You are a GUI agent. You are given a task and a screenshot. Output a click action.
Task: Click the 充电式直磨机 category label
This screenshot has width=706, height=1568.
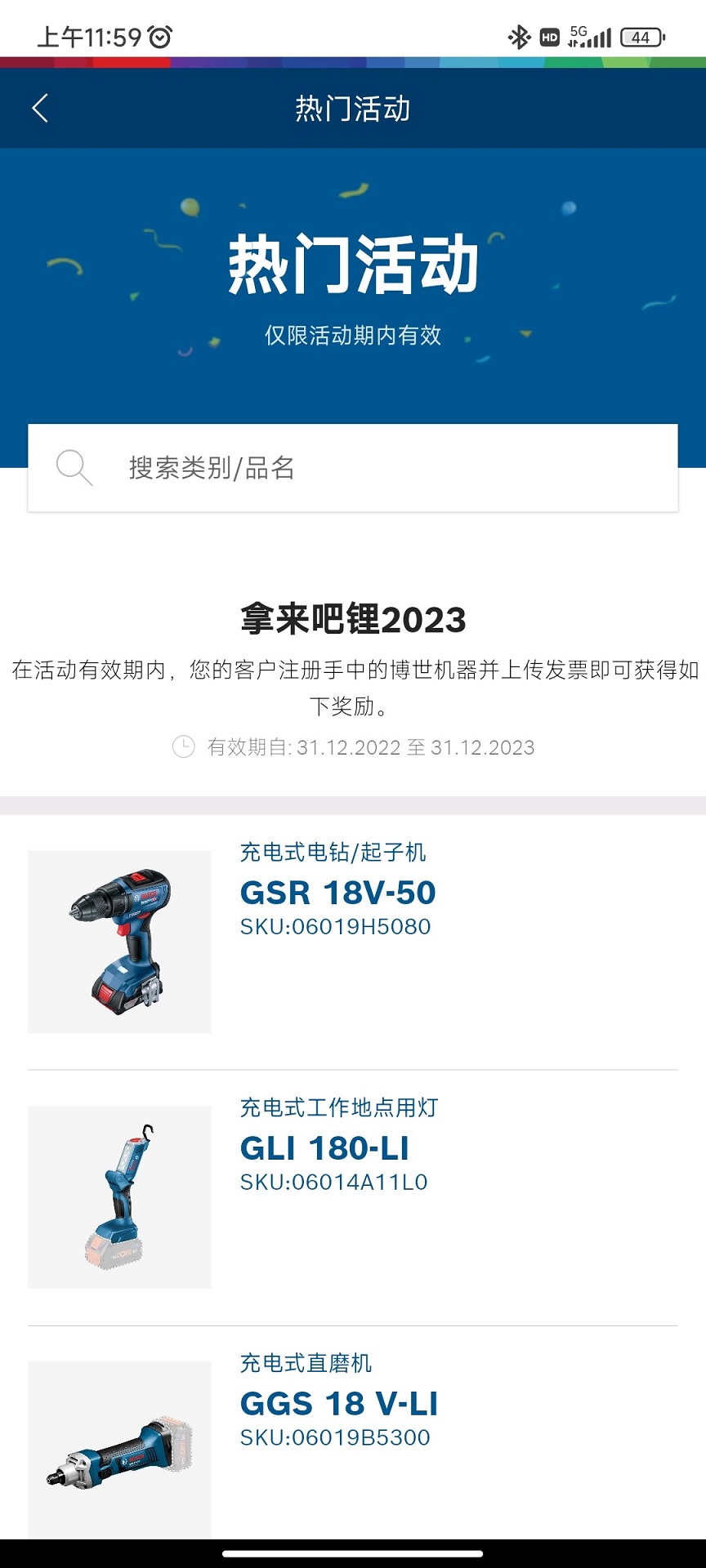point(307,1362)
